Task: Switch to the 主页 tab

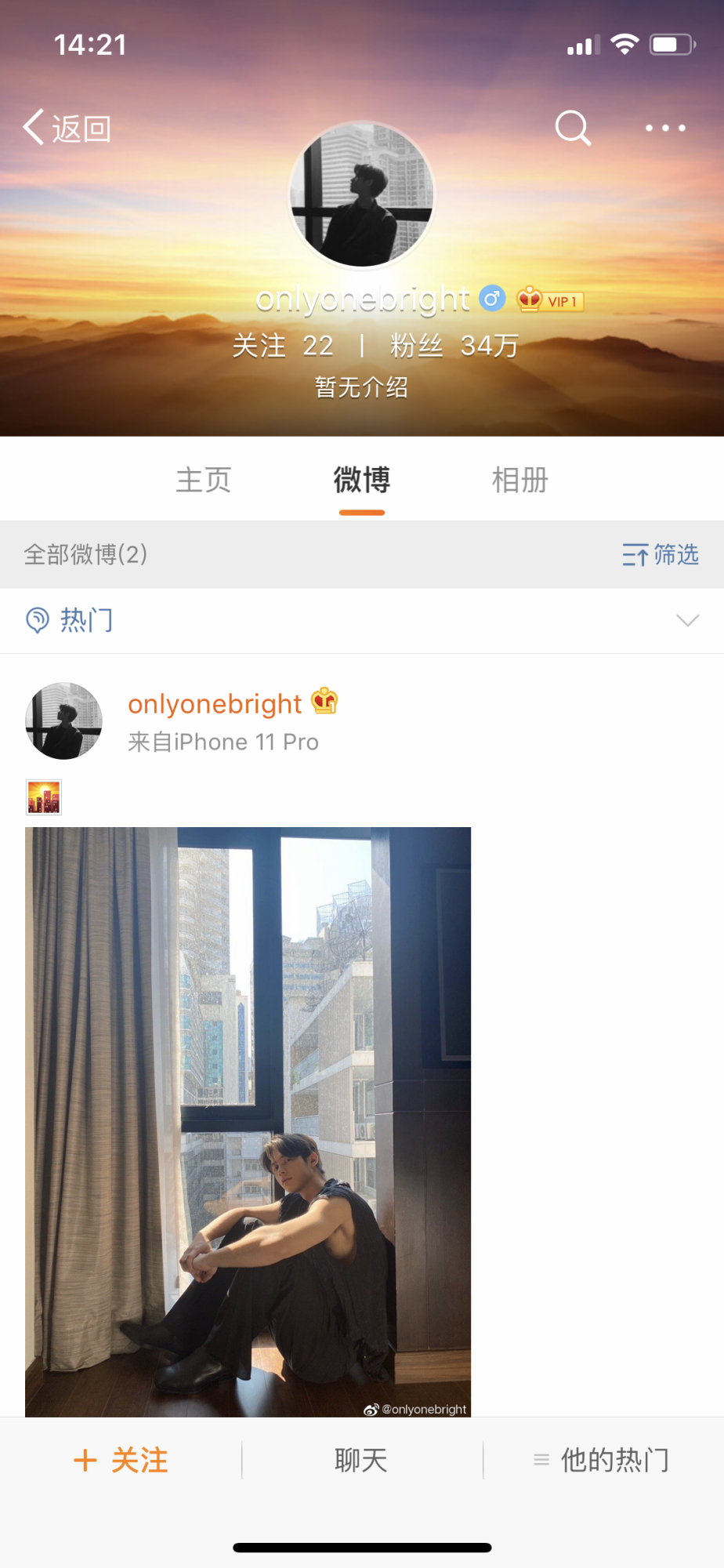Action: (x=204, y=480)
